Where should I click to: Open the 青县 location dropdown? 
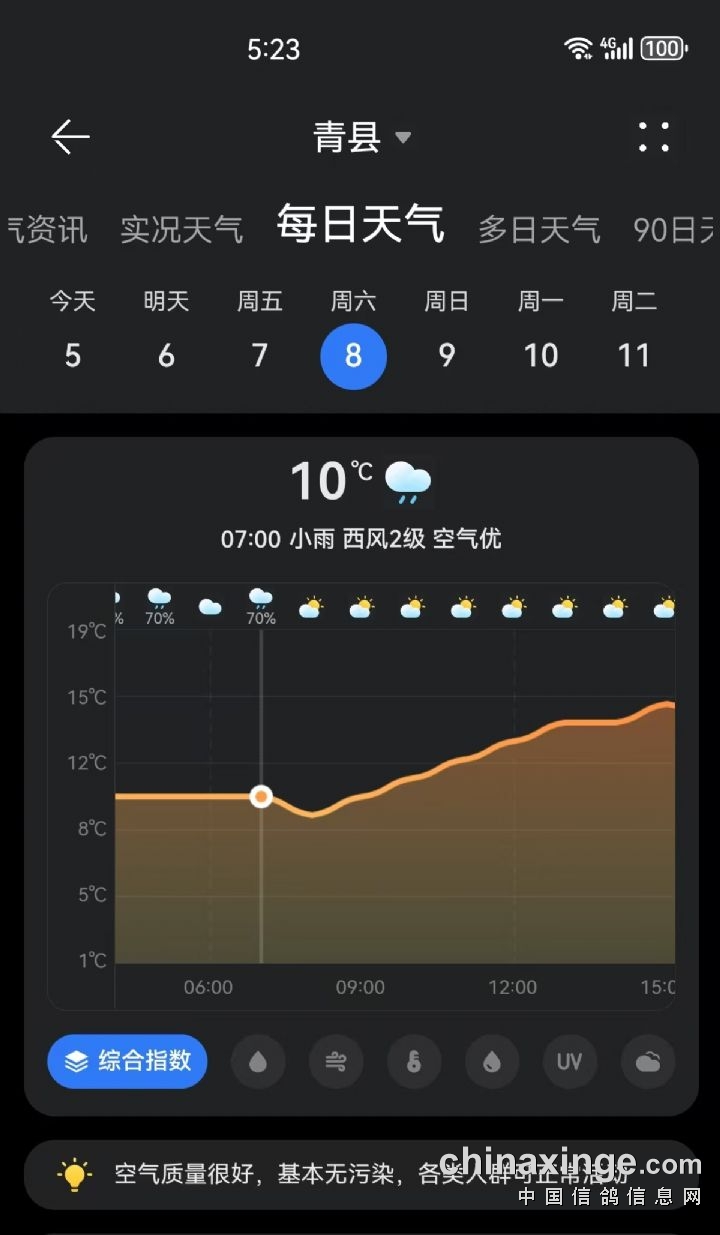click(x=362, y=137)
